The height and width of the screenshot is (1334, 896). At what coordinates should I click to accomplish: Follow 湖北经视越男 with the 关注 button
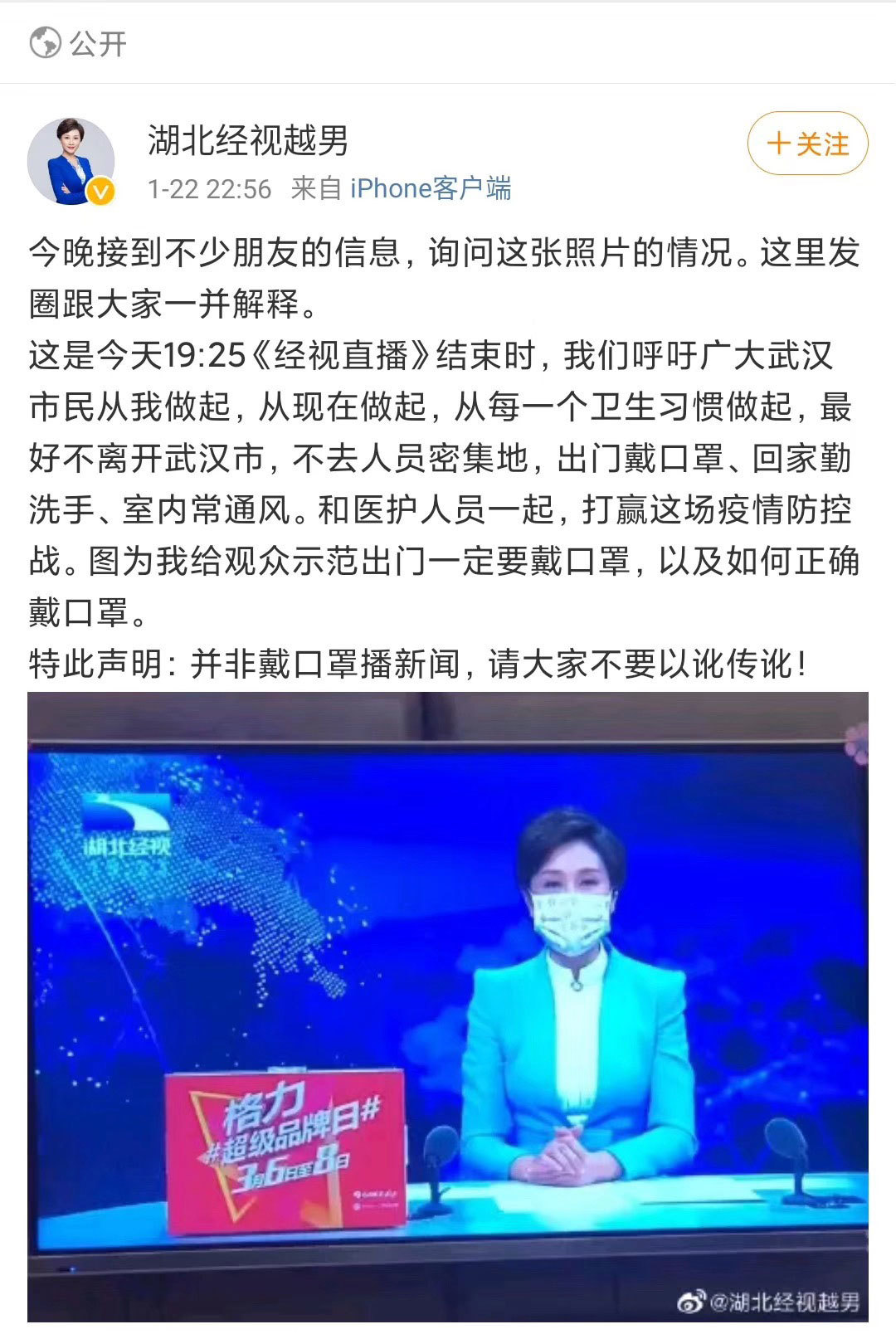pyautogui.click(x=807, y=144)
